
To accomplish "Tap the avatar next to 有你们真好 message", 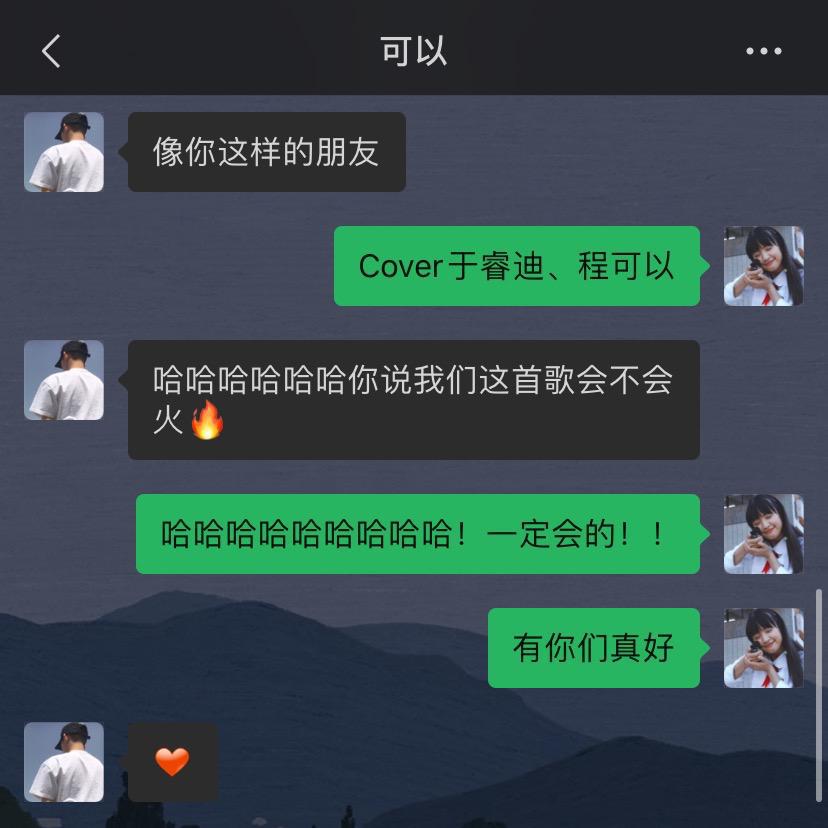I will pos(763,648).
